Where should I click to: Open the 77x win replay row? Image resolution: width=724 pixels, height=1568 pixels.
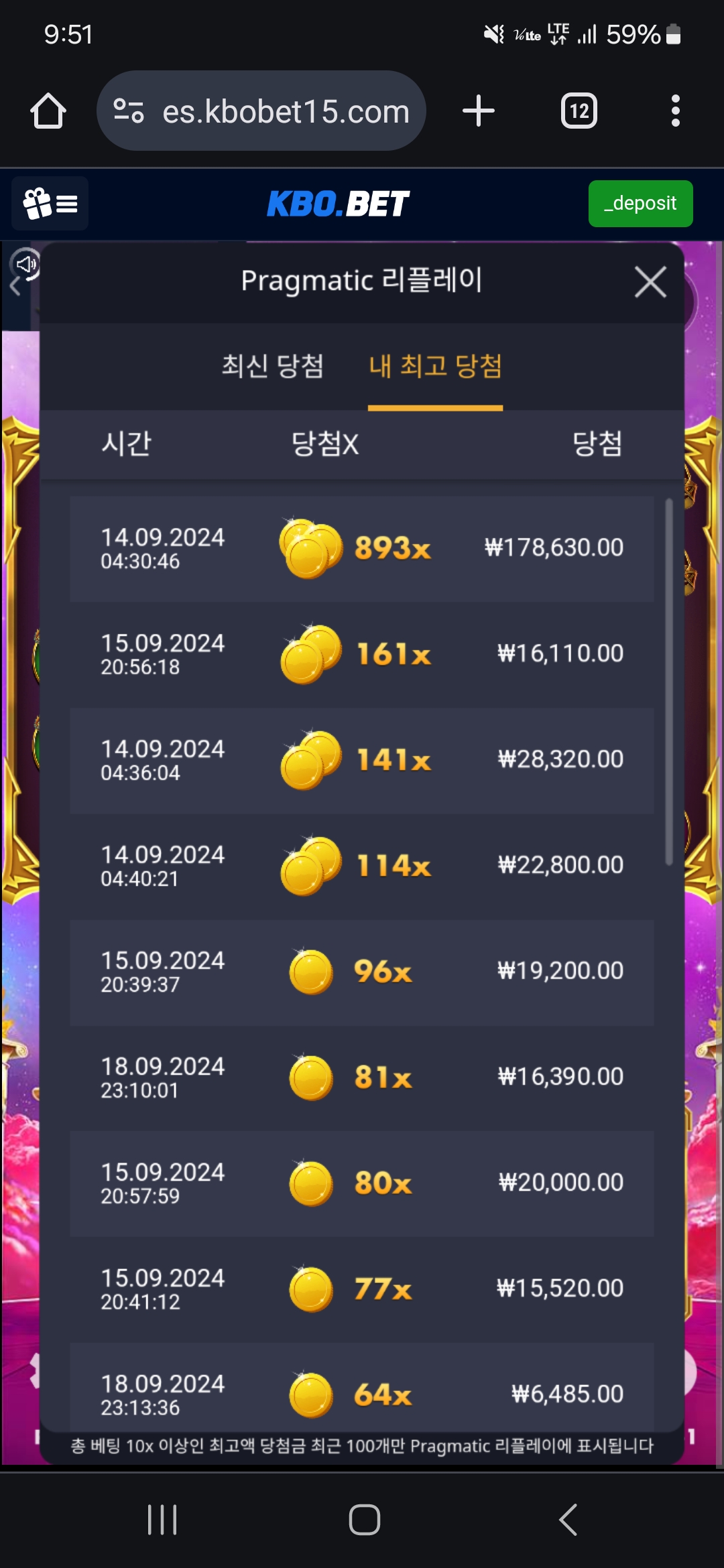click(362, 1290)
